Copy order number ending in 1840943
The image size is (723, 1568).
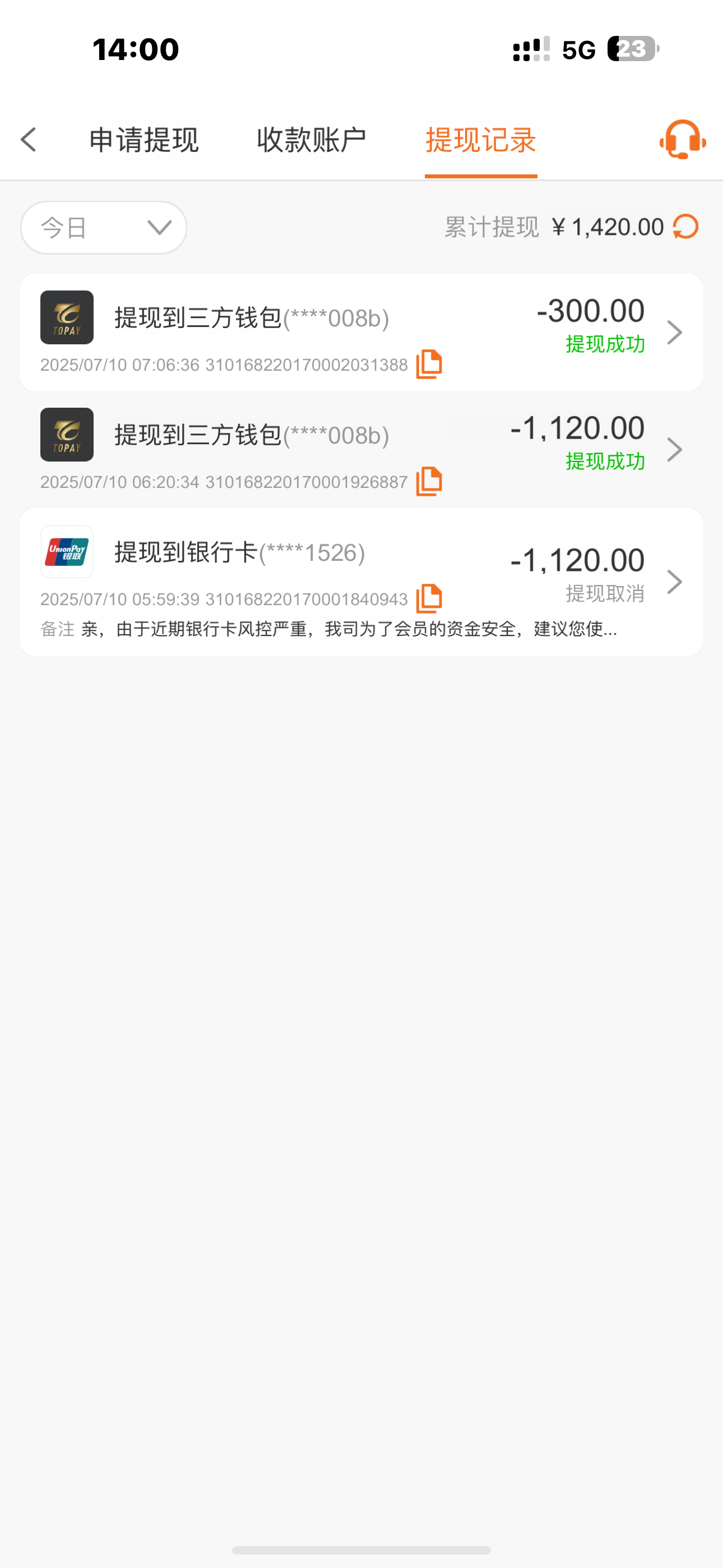(x=429, y=598)
